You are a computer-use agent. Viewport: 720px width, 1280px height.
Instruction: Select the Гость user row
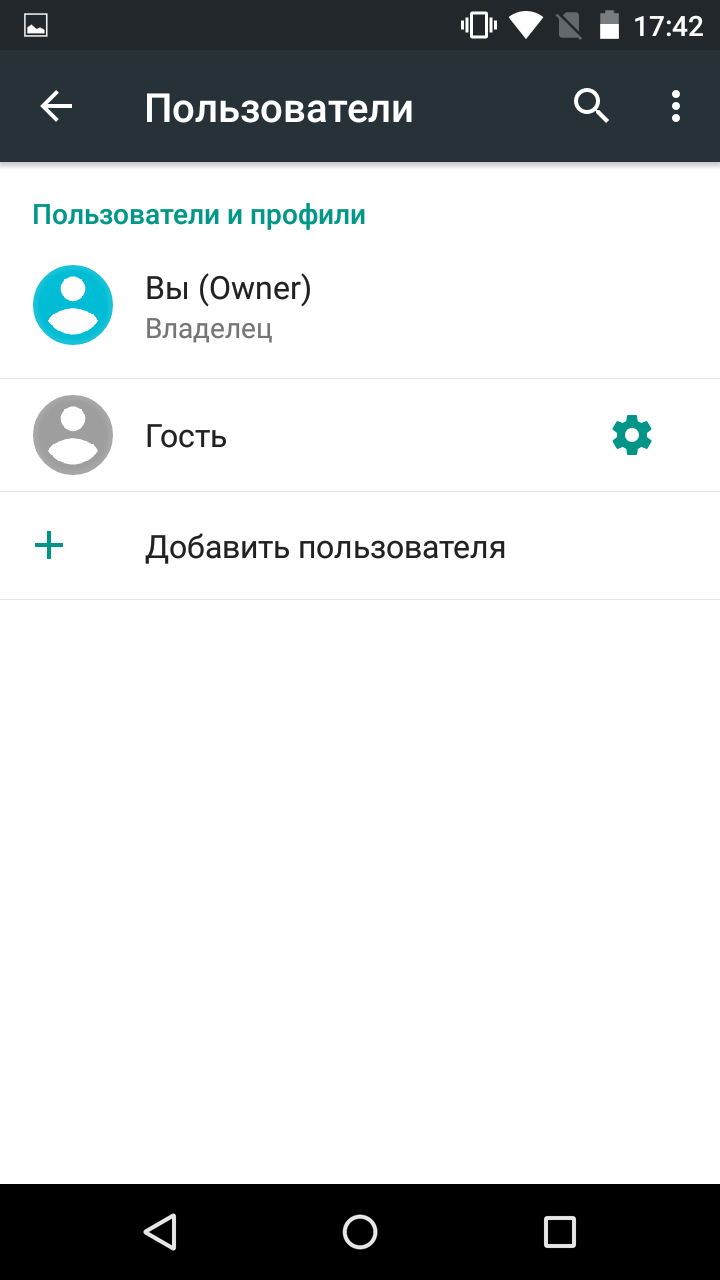click(300, 435)
